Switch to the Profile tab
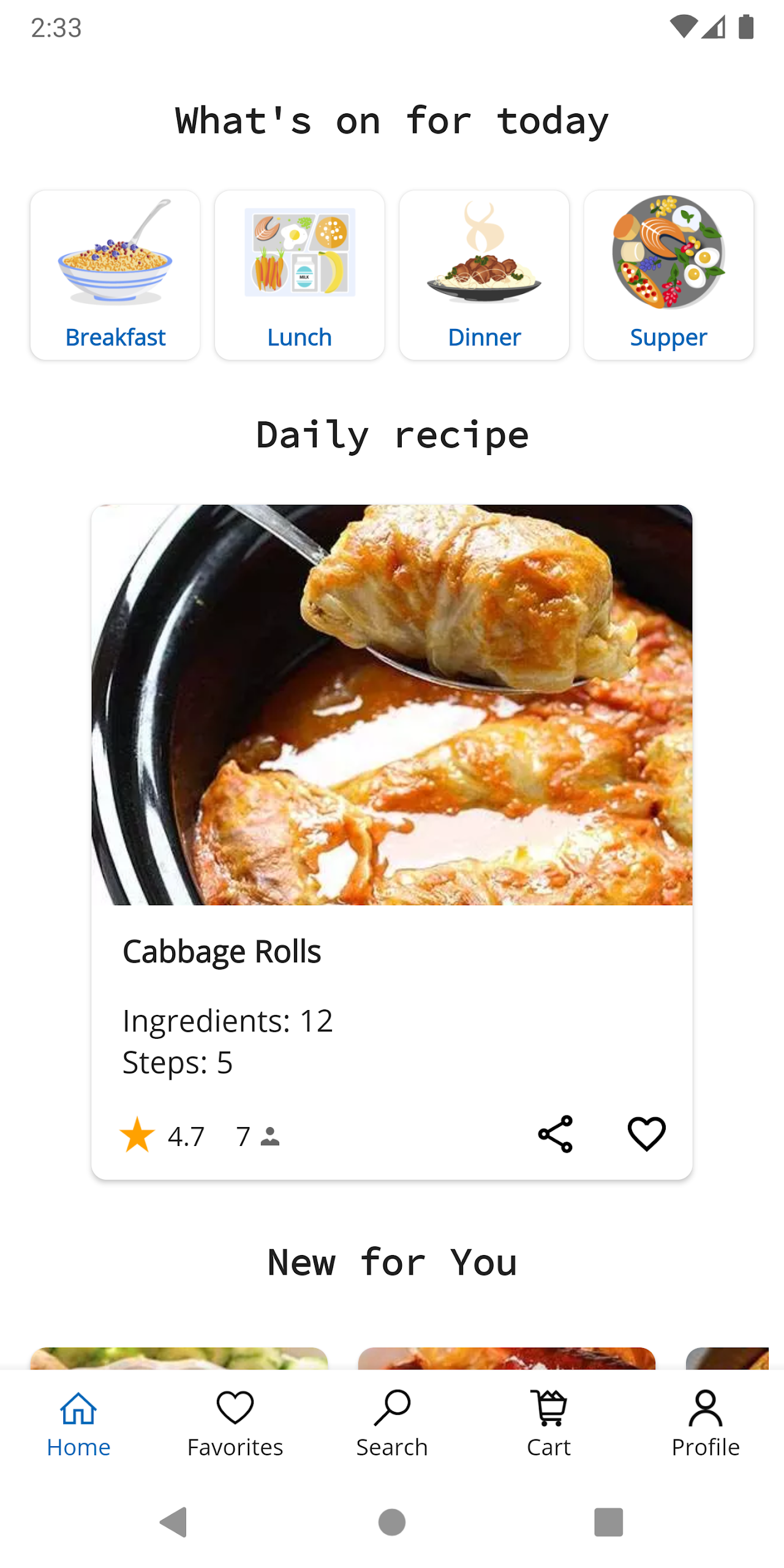This screenshot has width=784, height=1568. point(706,1423)
